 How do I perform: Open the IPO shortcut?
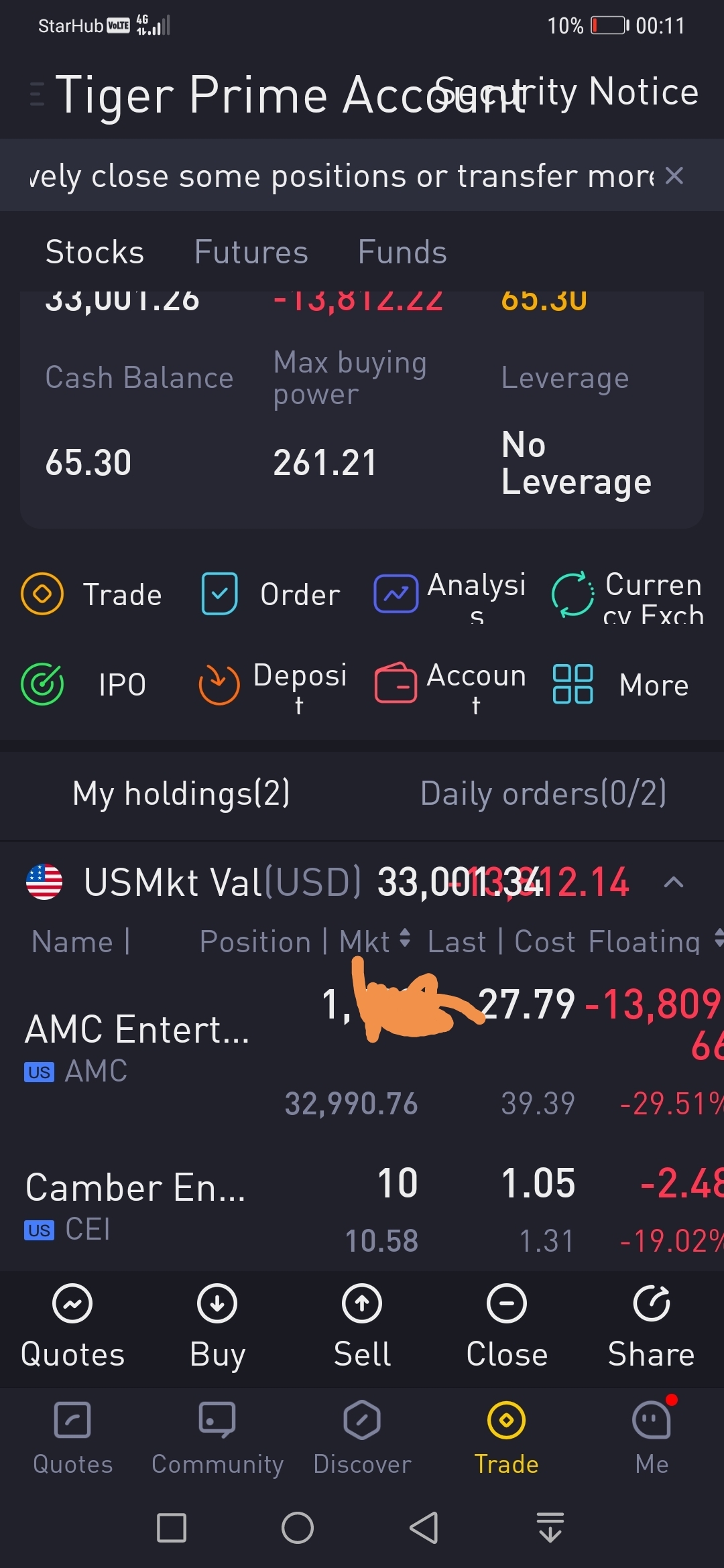click(85, 685)
